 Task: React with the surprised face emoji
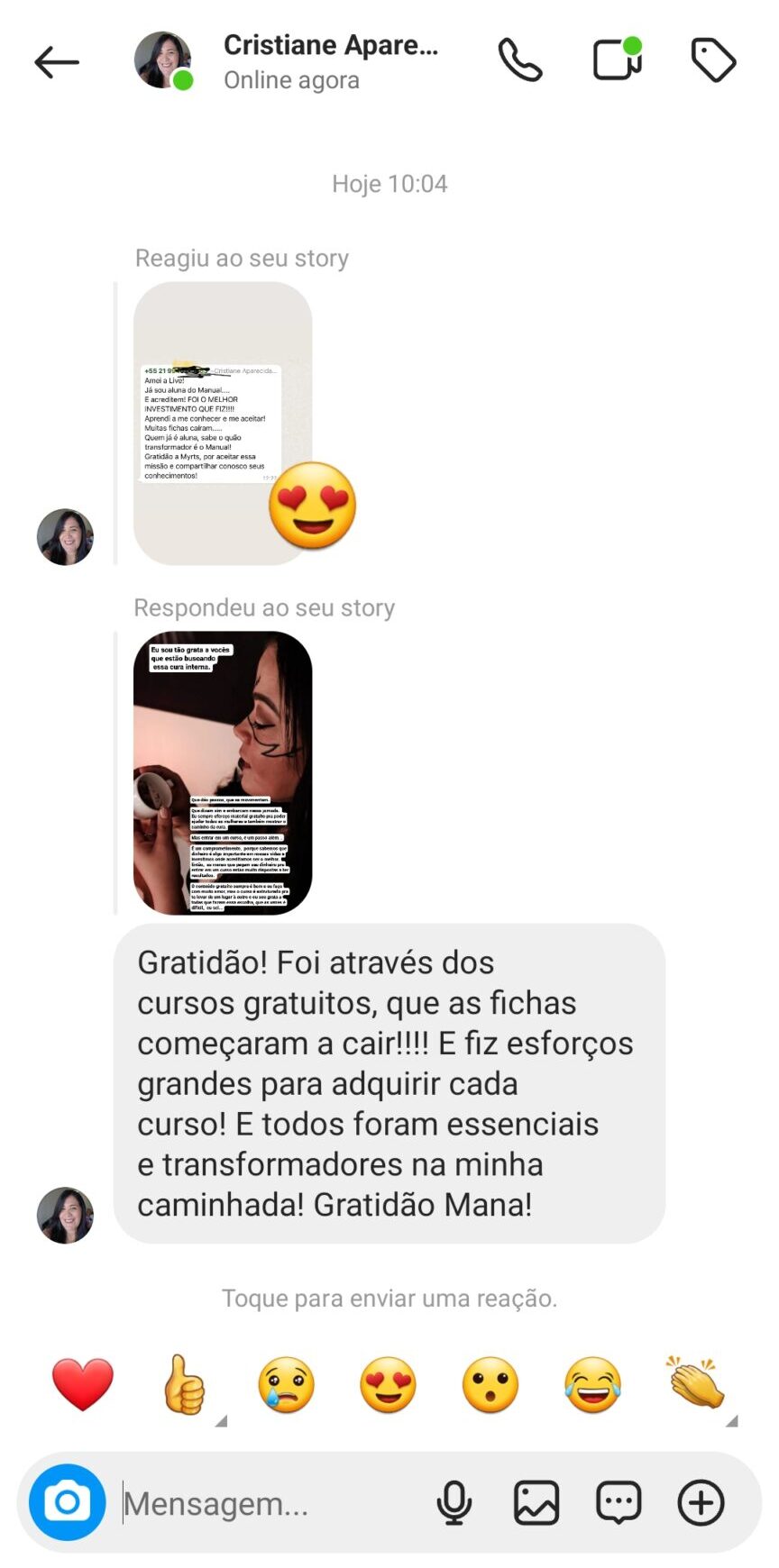coord(490,1384)
